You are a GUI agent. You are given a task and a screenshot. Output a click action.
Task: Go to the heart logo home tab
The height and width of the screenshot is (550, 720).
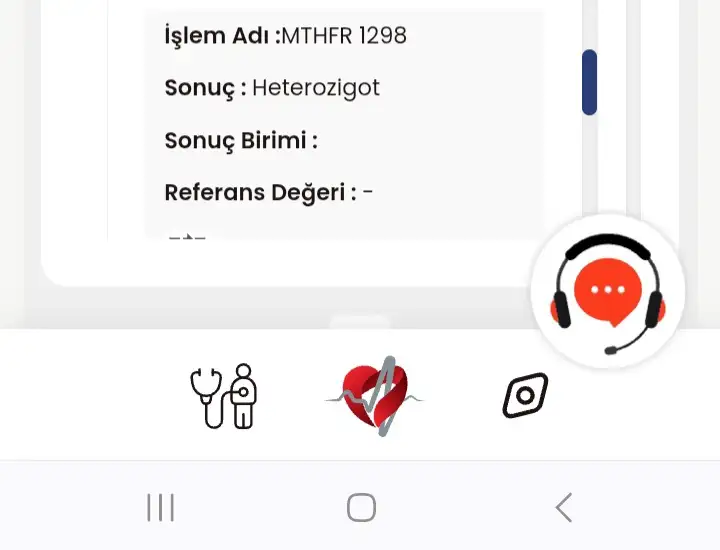tap(374, 396)
